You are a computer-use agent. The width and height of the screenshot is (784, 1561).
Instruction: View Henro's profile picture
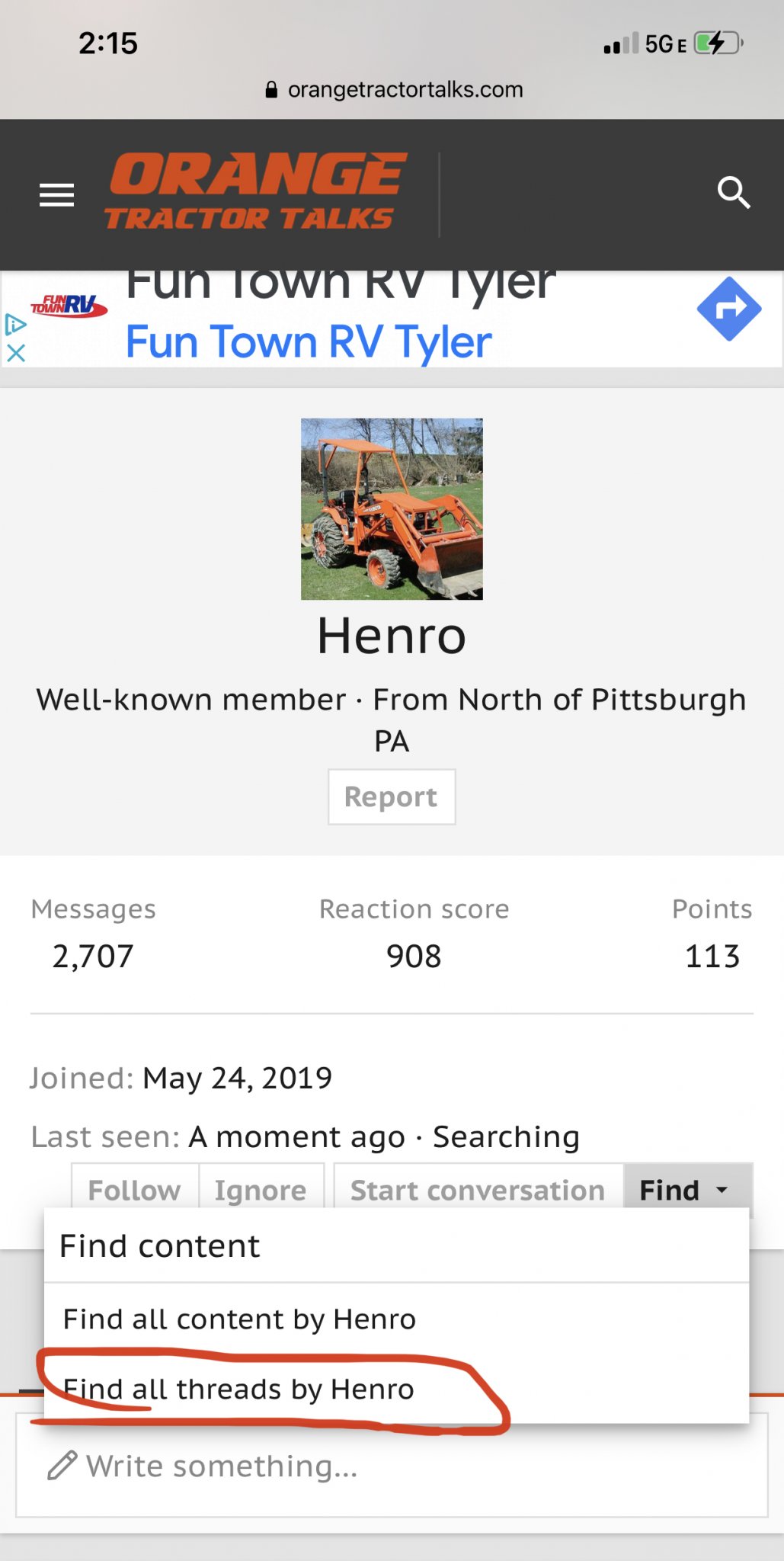pyautogui.click(x=392, y=508)
